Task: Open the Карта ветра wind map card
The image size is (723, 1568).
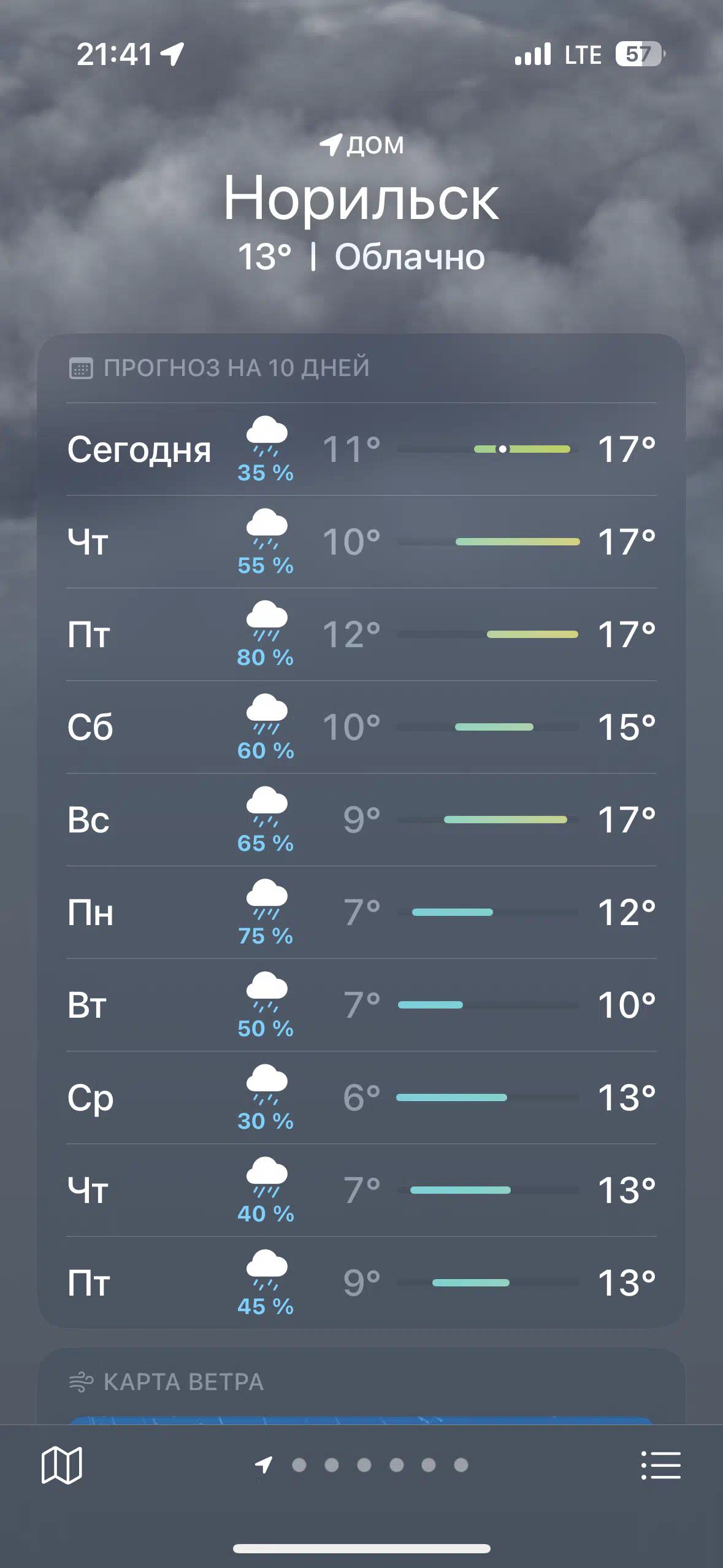Action: click(x=361, y=1386)
